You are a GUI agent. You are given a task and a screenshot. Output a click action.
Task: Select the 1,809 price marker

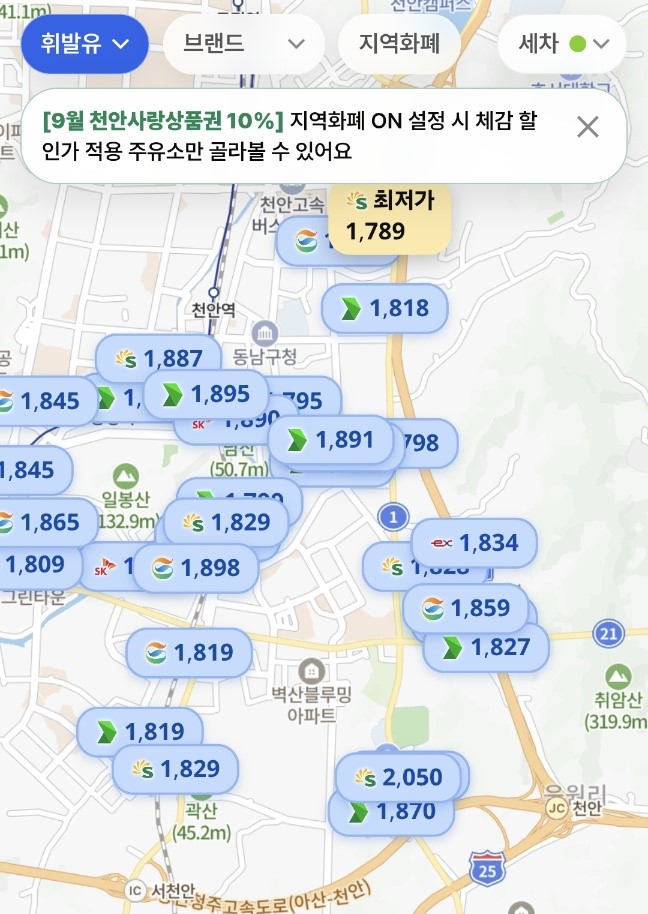pyautogui.click(x=38, y=564)
